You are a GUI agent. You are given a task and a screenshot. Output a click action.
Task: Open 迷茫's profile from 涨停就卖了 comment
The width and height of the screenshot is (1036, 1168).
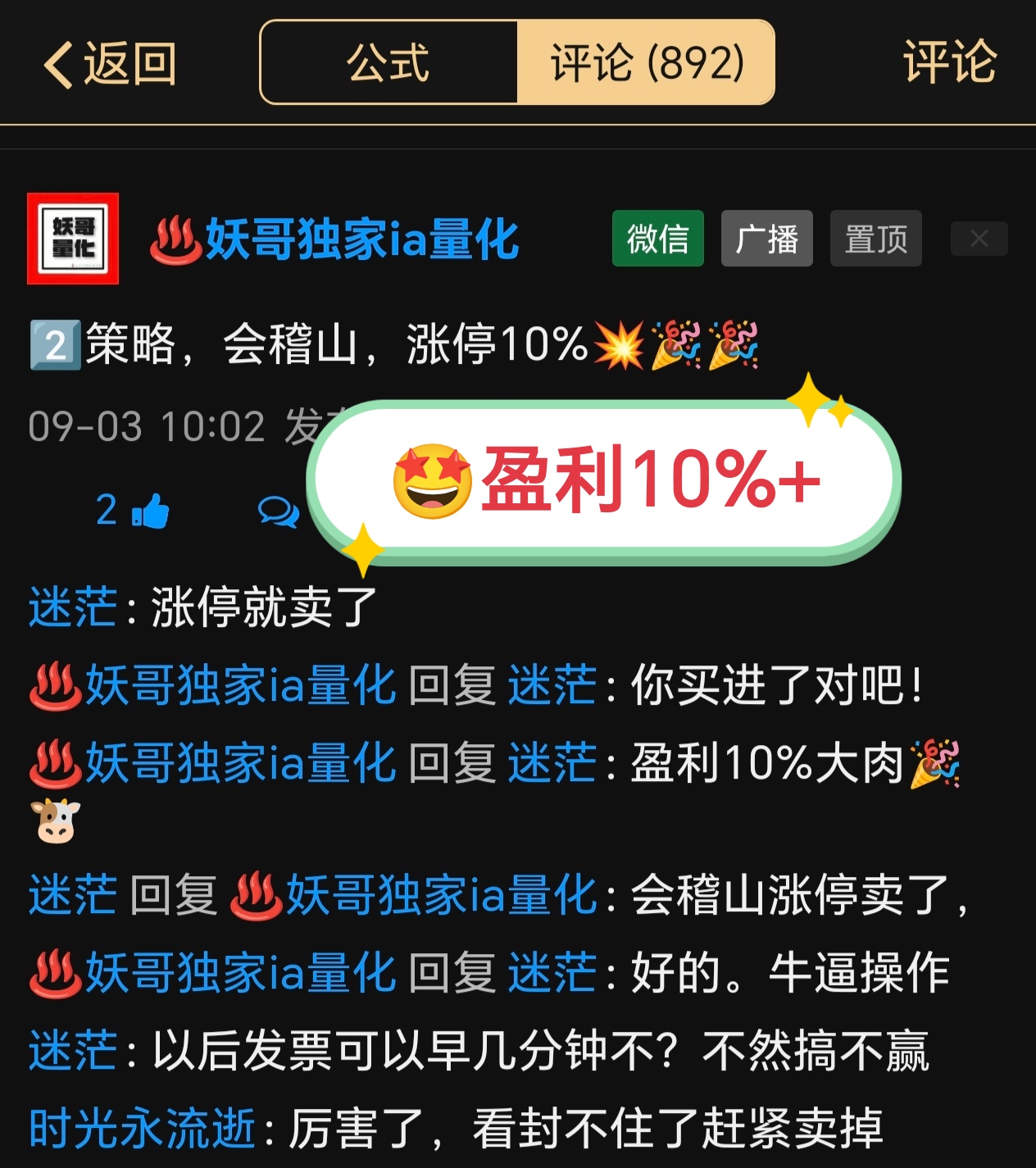tap(72, 607)
